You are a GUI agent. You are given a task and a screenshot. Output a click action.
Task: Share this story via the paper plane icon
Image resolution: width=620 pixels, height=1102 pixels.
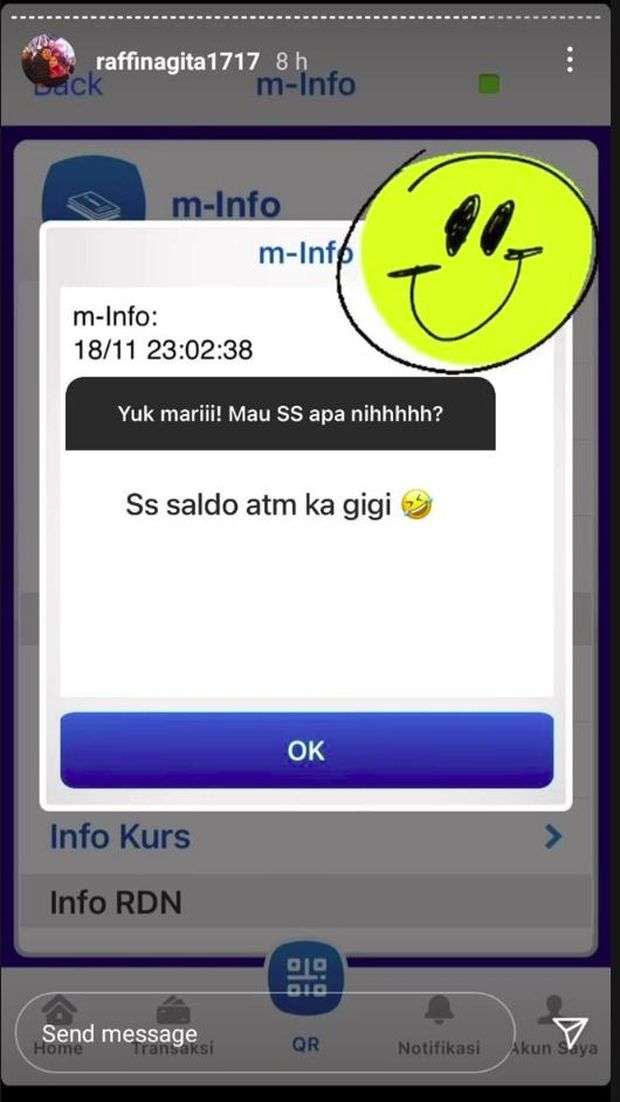(x=568, y=1033)
